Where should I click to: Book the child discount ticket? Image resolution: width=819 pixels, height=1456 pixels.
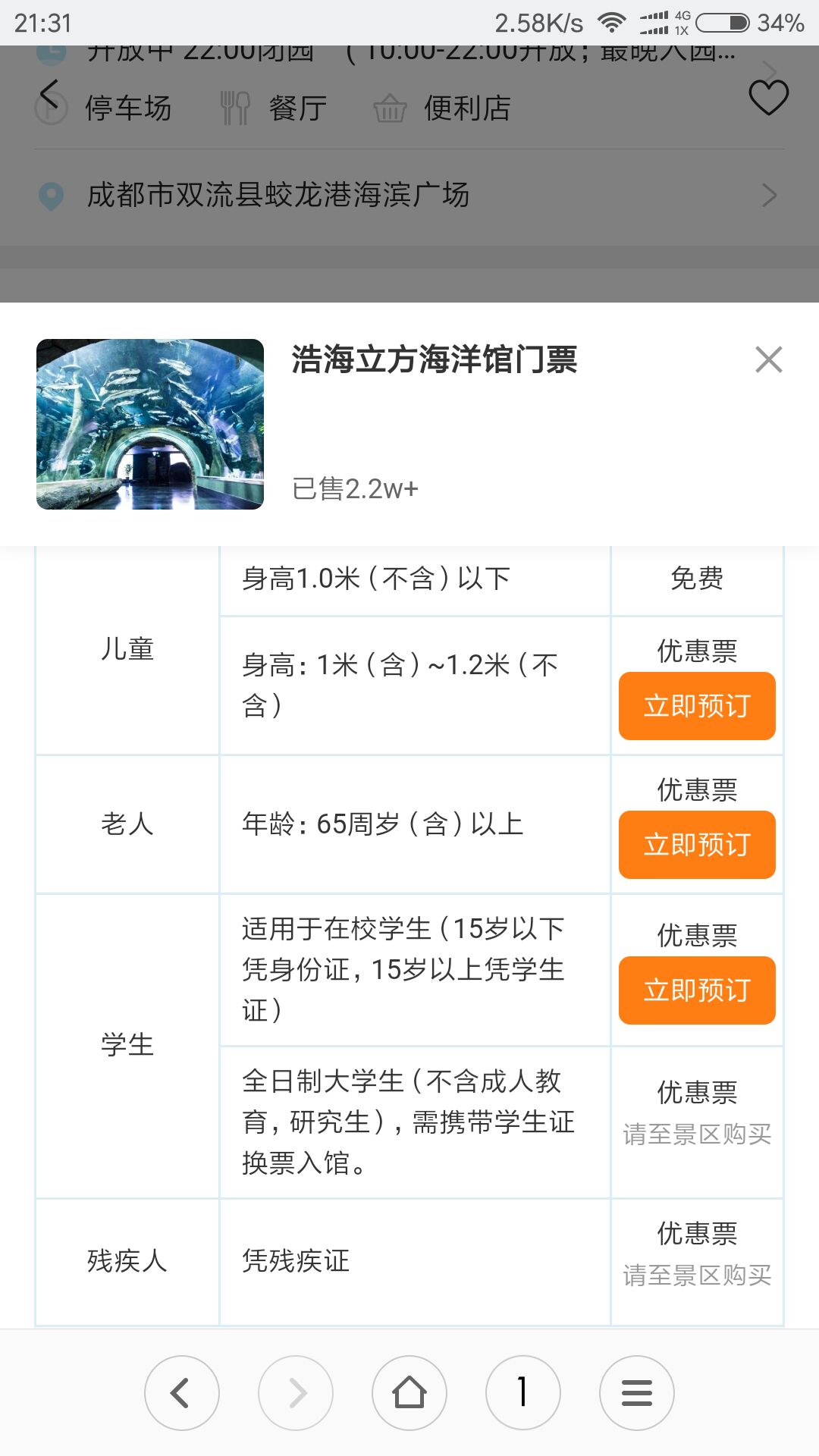[x=696, y=706]
